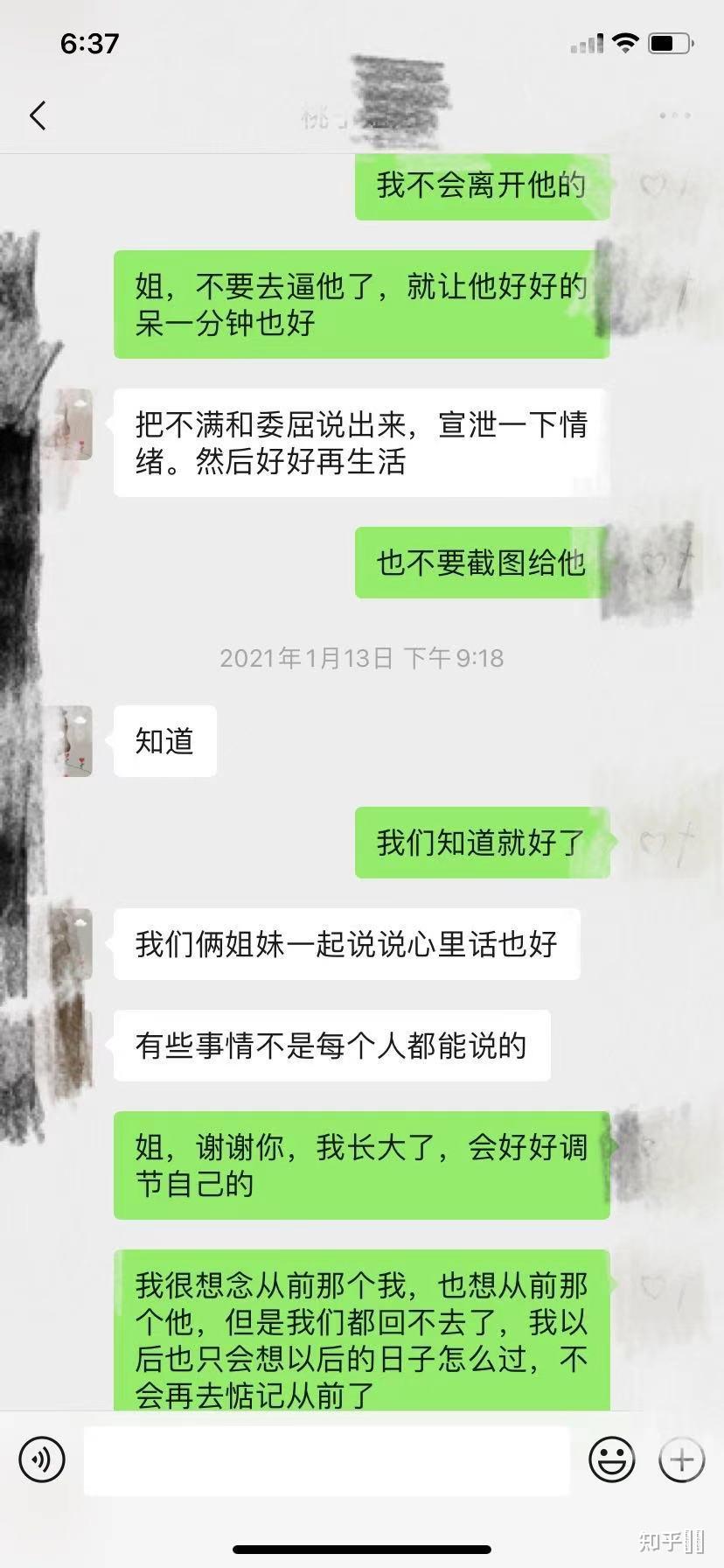Go back to the chat list

(x=38, y=115)
